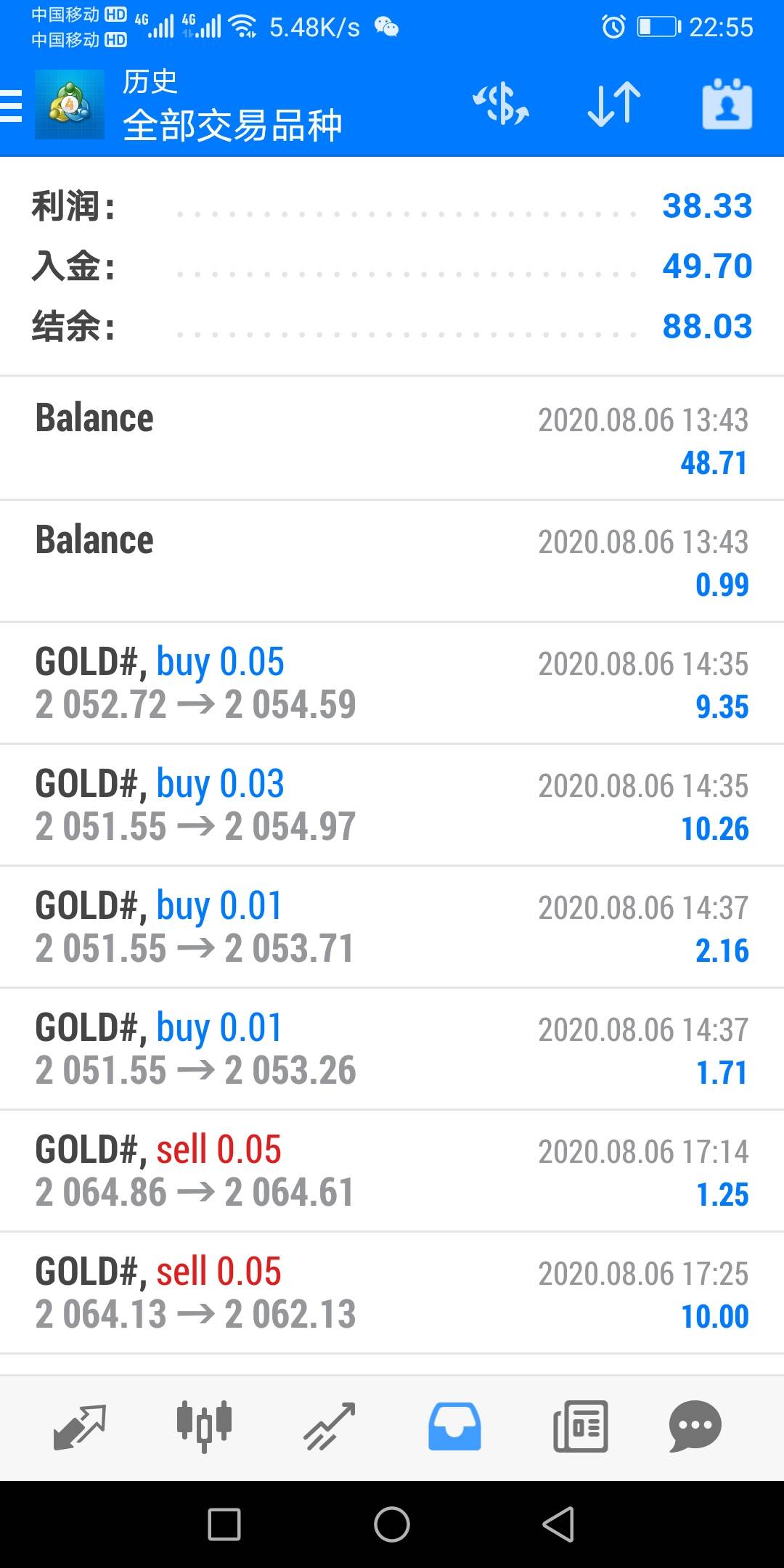
Task: Go to the system home screen
Action: pos(392,1524)
